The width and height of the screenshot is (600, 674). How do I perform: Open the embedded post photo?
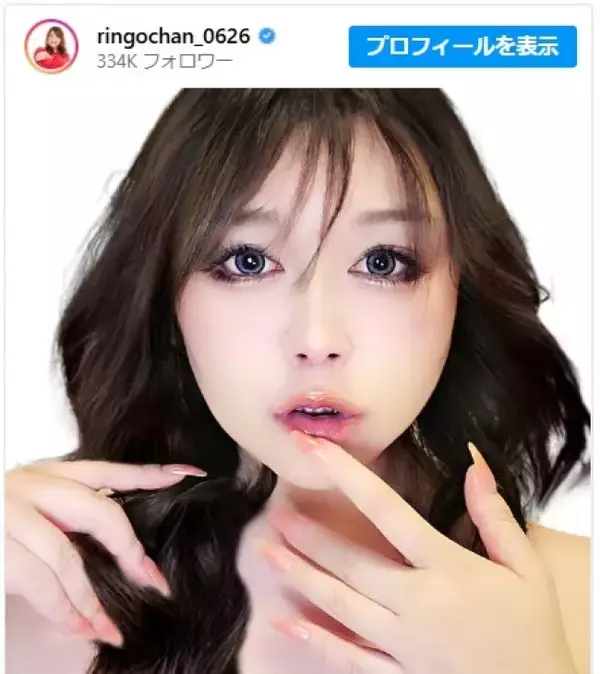[300, 380]
